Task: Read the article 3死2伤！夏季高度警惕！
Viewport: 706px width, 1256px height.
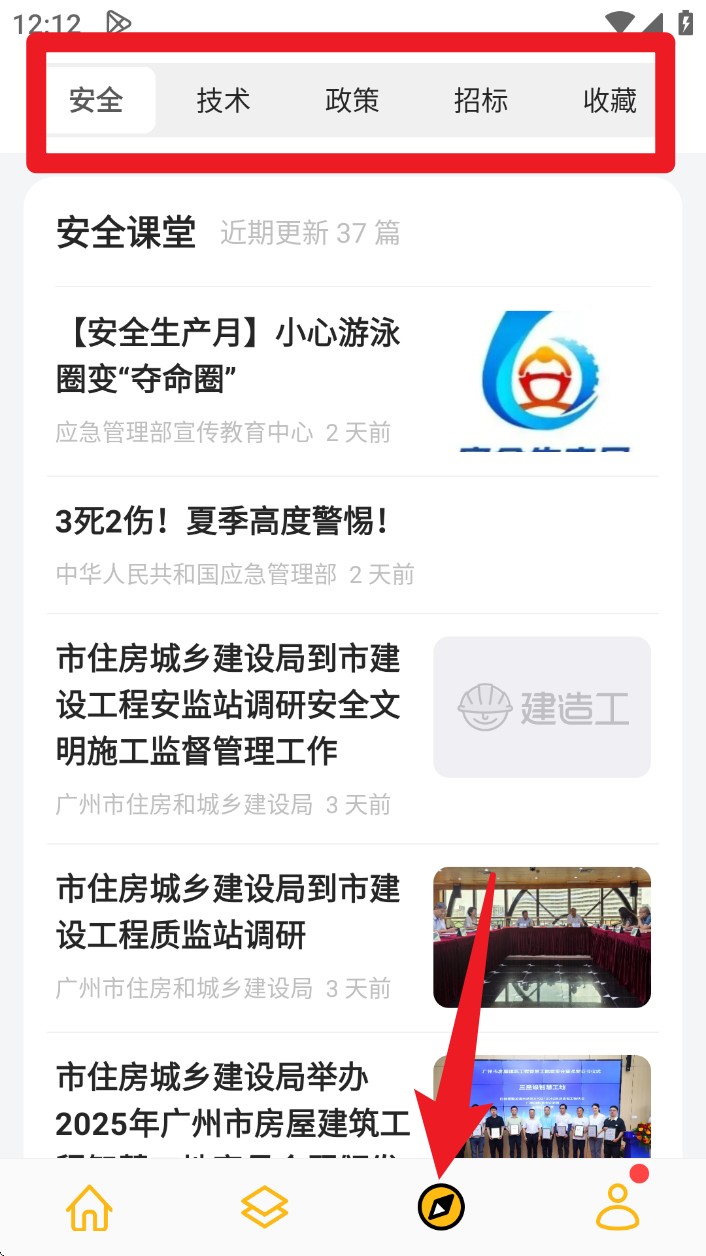Action: (222, 521)
